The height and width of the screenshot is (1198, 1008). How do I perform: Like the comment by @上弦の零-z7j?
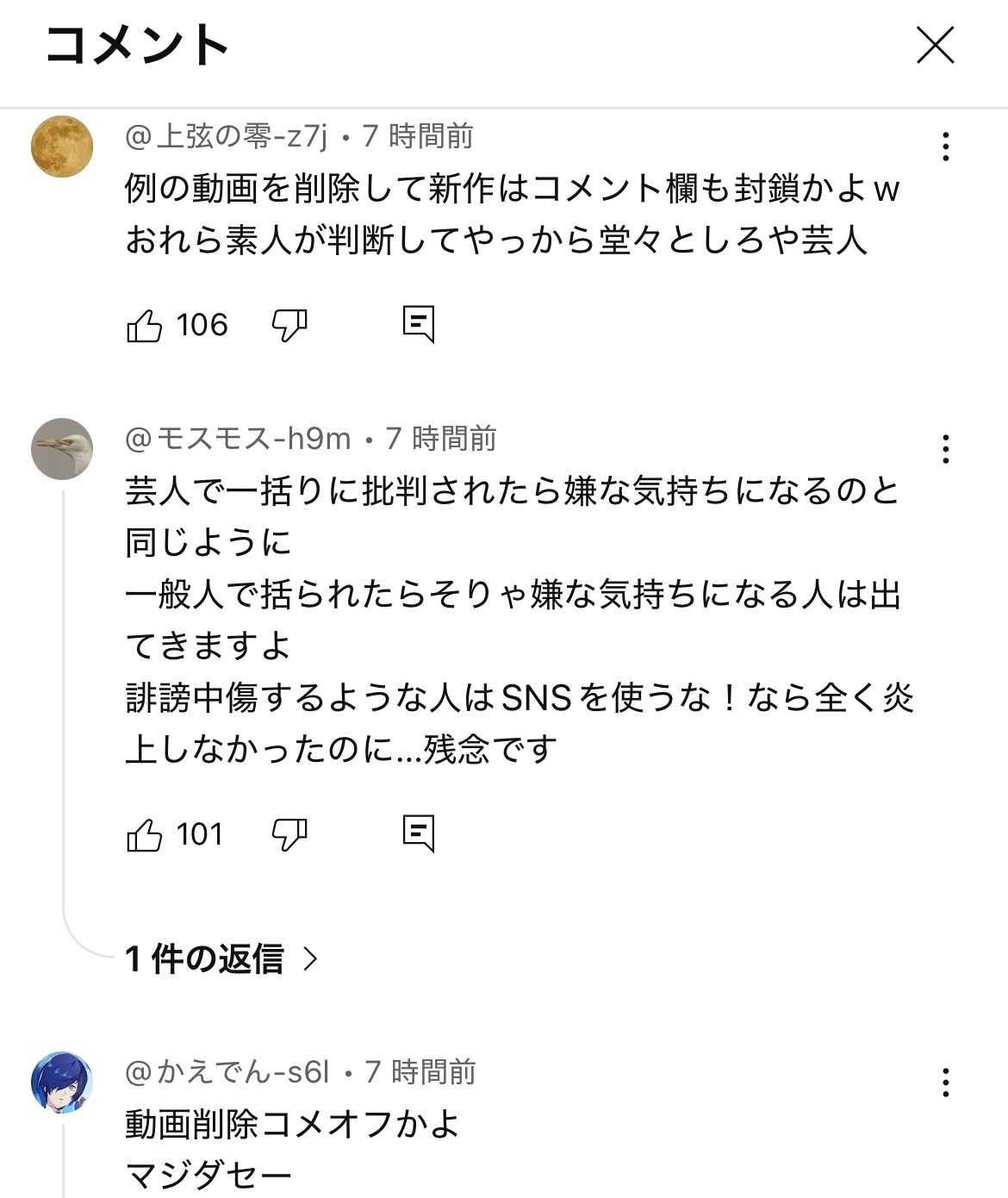pyautogui.click(x=145, y=326)
